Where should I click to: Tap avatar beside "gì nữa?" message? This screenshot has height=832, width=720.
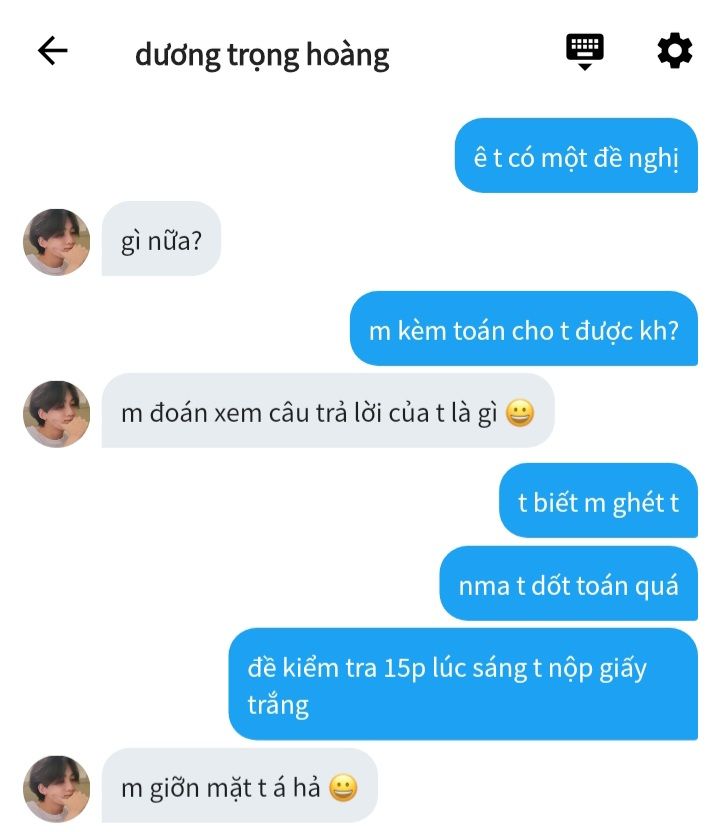tap(57, 242)
